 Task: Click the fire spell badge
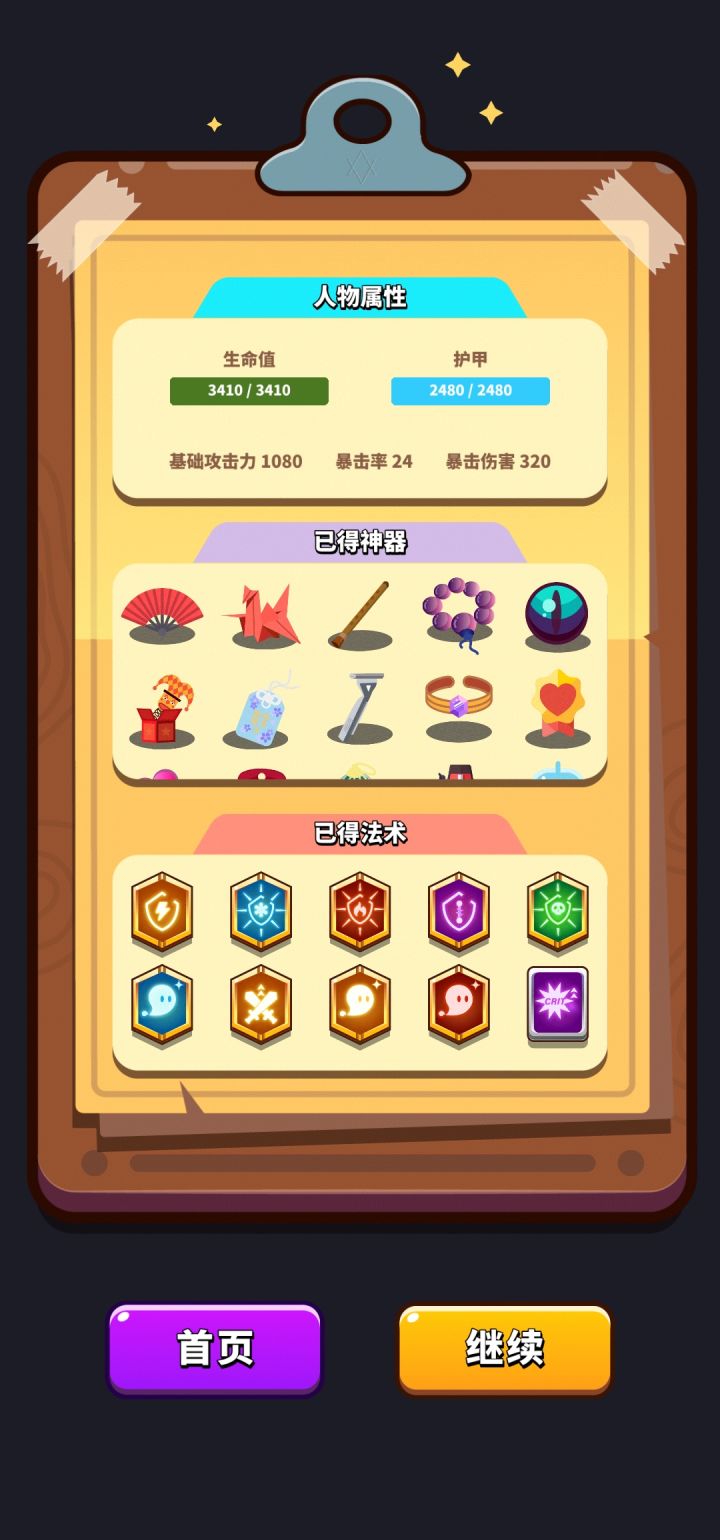coord(359,913)
